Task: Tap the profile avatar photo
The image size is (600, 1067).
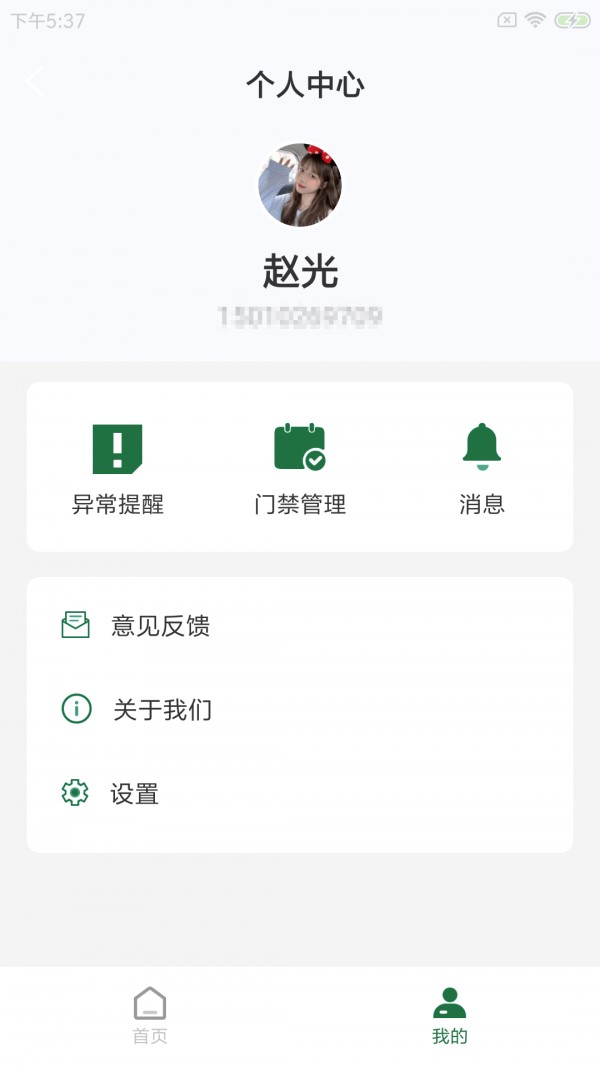Action: [300, 185]
